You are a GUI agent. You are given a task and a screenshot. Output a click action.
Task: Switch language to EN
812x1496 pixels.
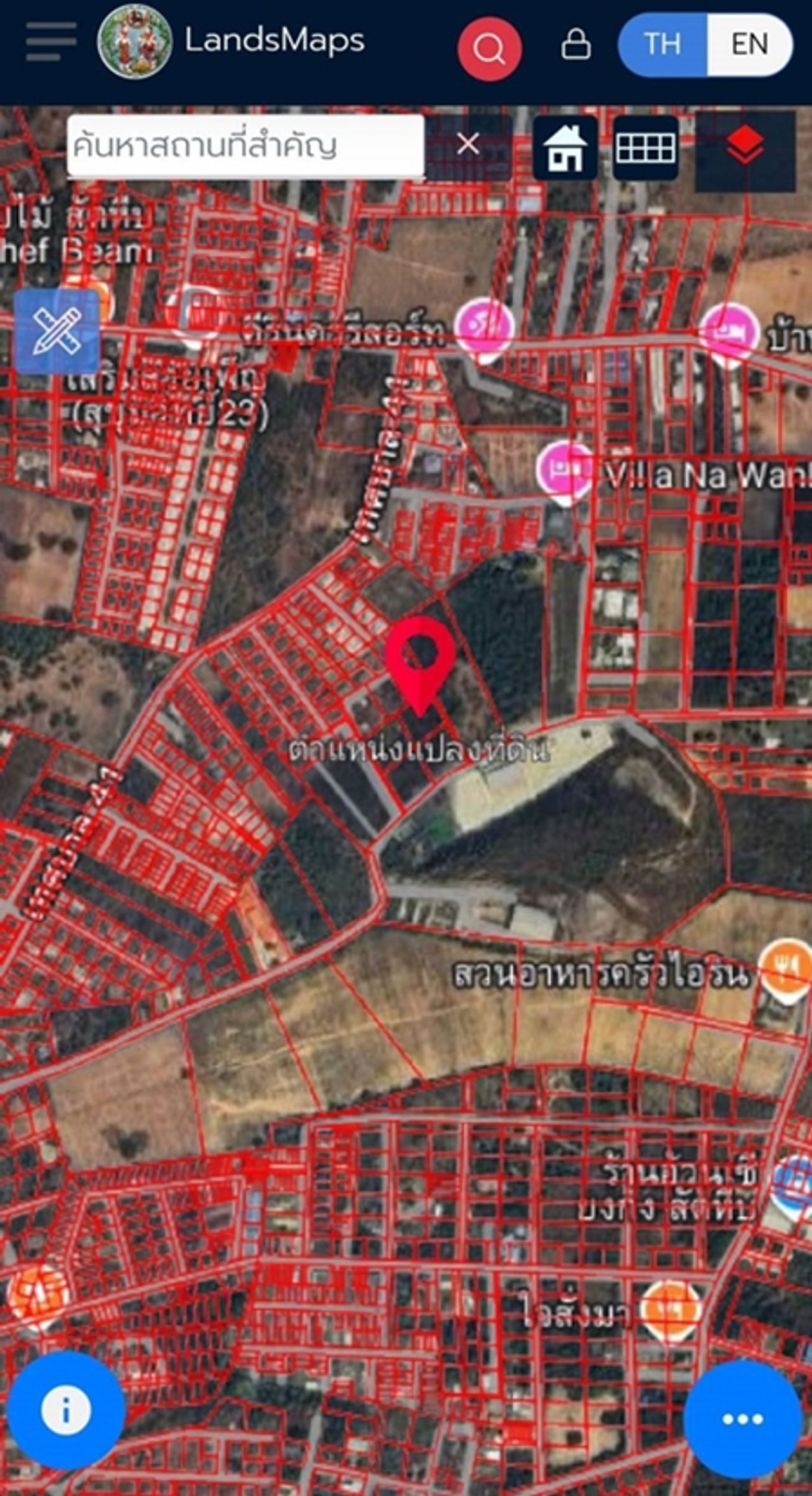749,44
